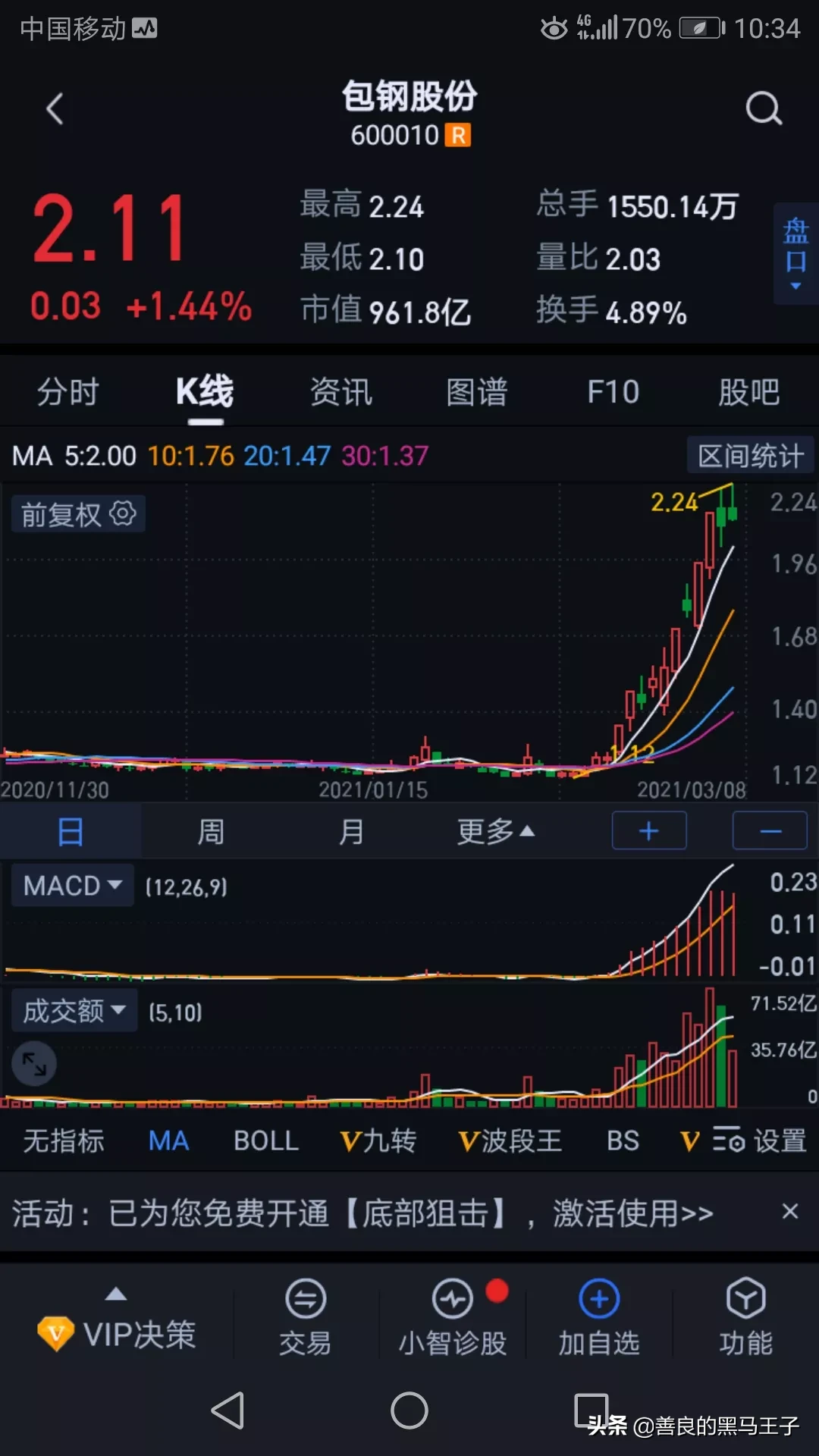Open the MACD indicator dropdown
The width and height of the screenshot is (819, 1456).
tap(72, 886)
